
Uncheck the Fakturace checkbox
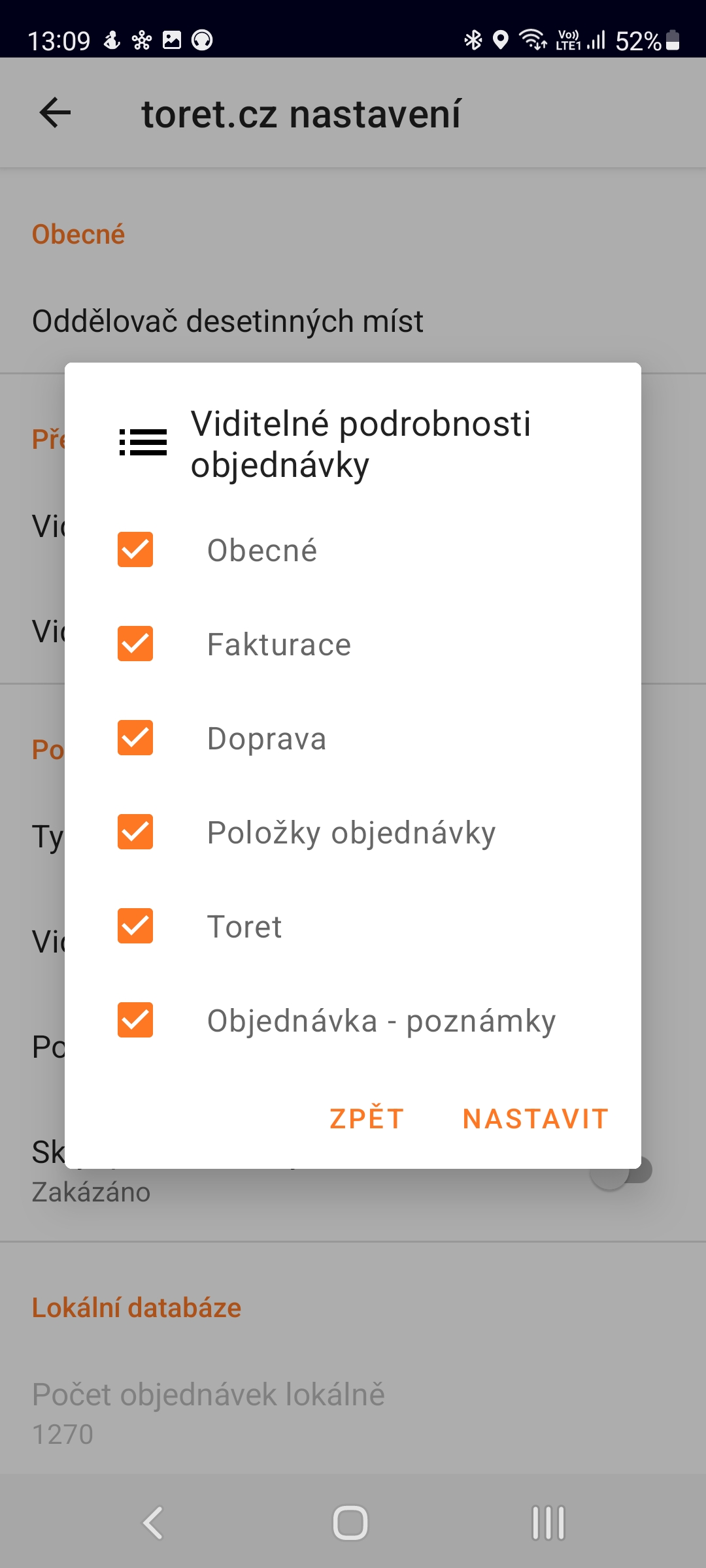coord(135,644)
